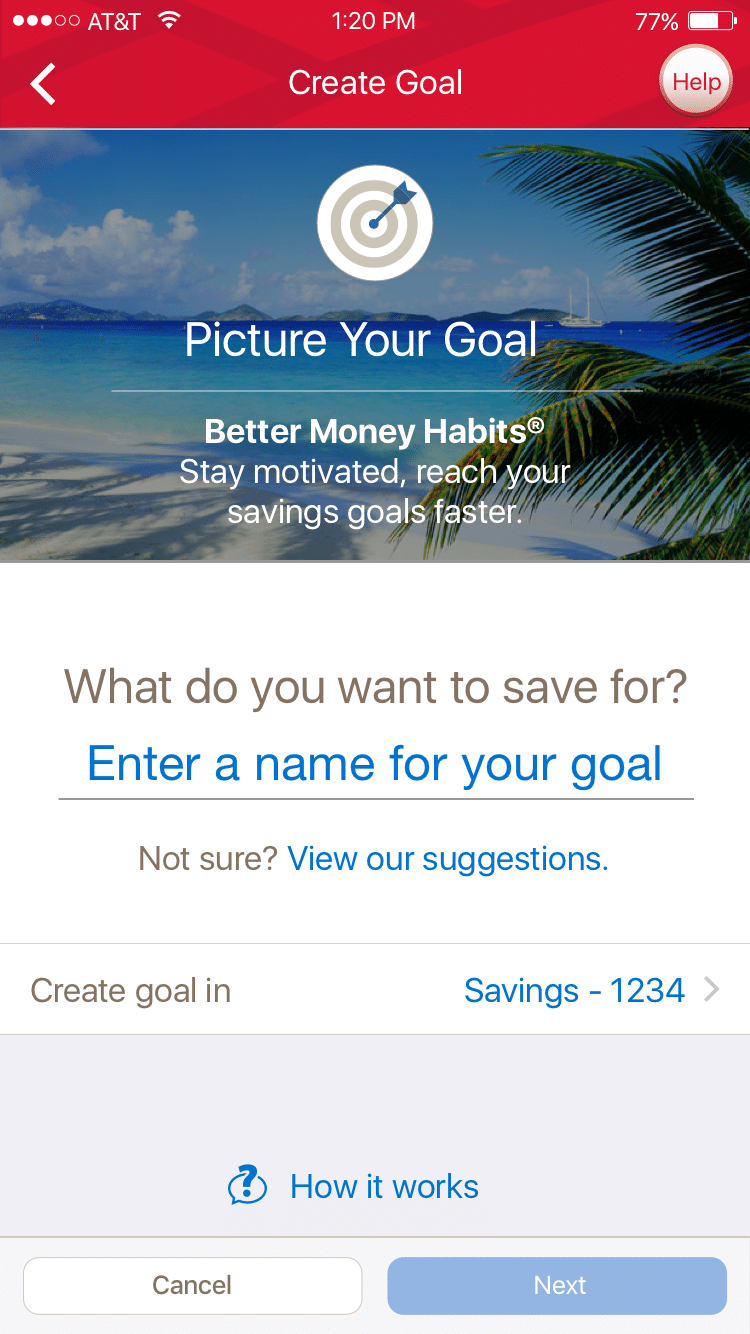
Task: Open the View our suggestions link
Action: click(447, 859)
